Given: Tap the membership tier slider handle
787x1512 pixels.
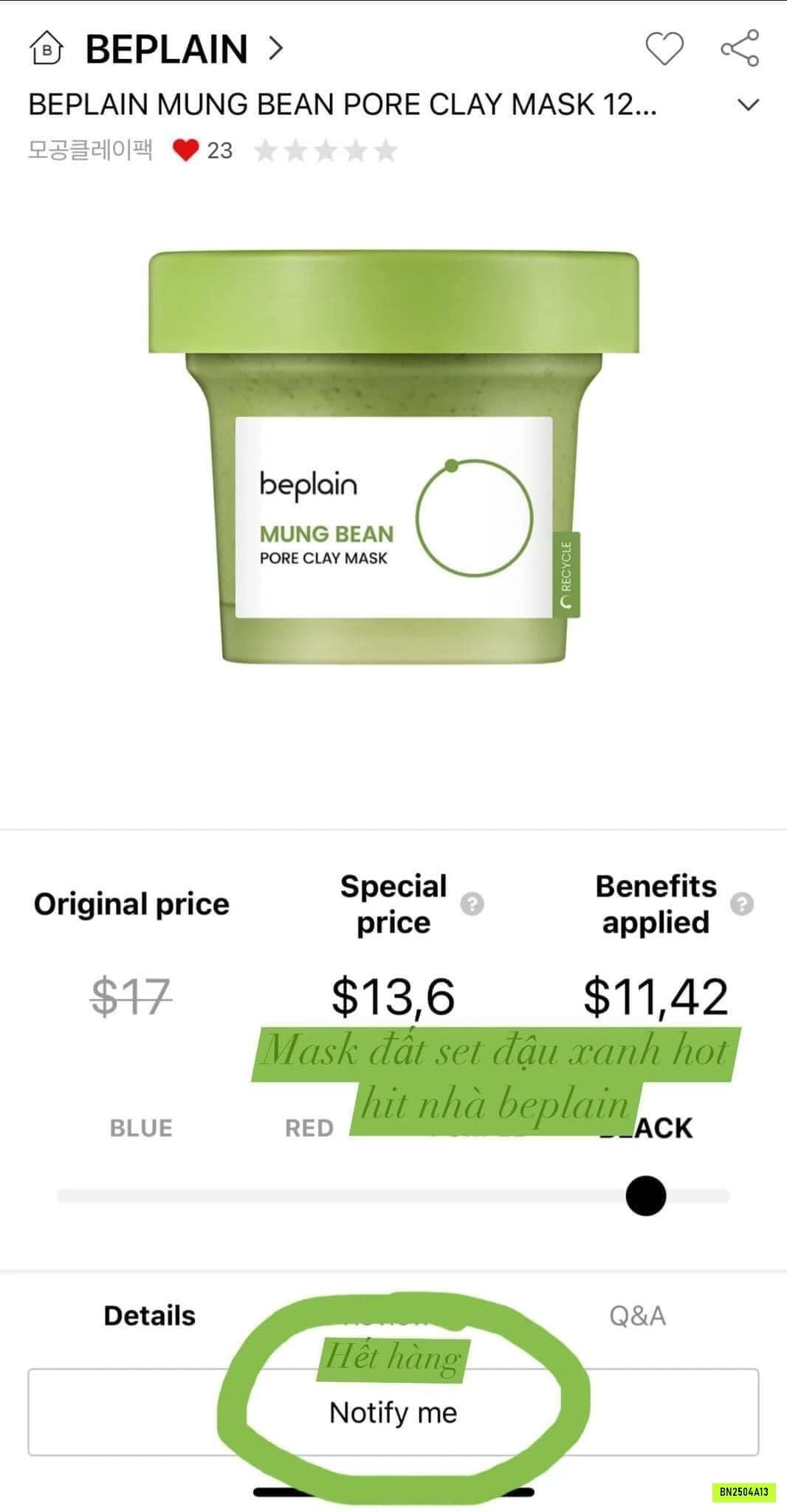Looking at the screenshot, I should [x=645, y=1196].
